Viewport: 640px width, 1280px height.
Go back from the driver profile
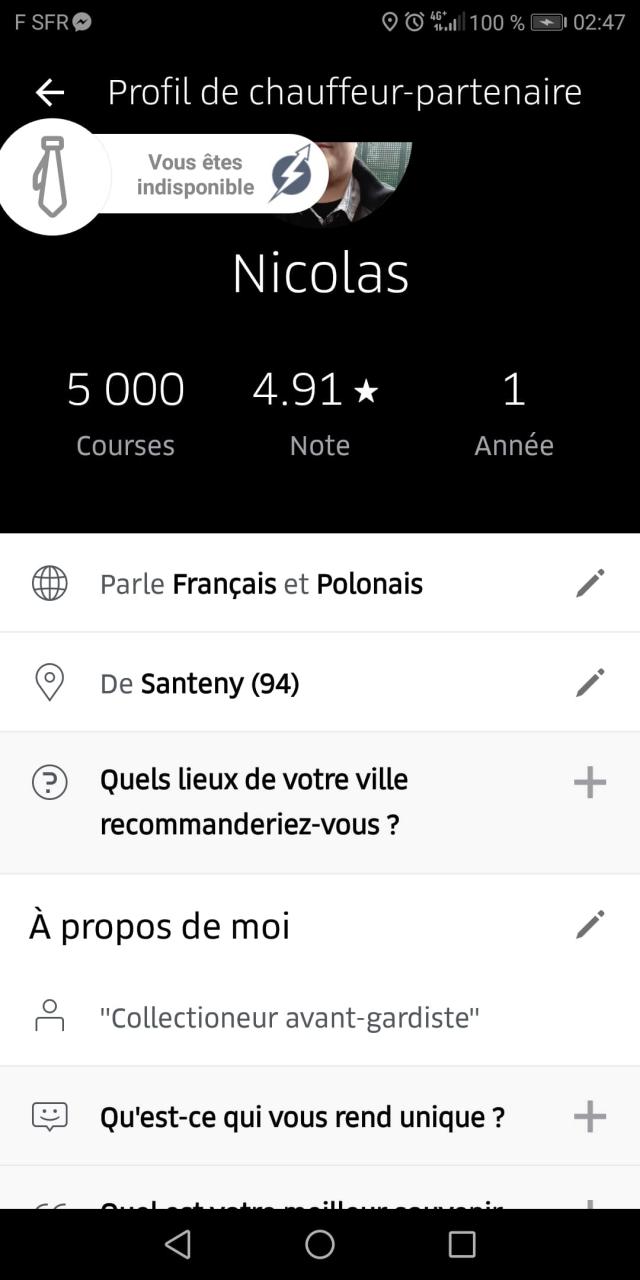click(x=50, y=93)
